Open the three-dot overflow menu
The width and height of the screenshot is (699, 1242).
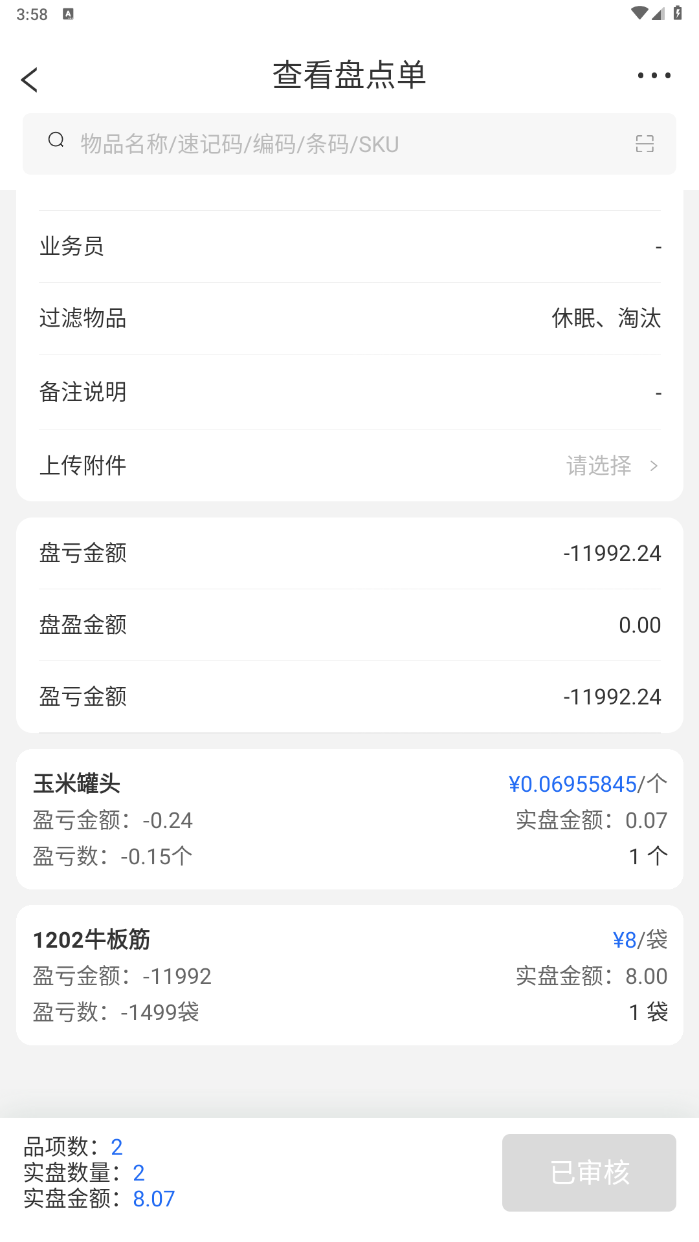(654, 76)
